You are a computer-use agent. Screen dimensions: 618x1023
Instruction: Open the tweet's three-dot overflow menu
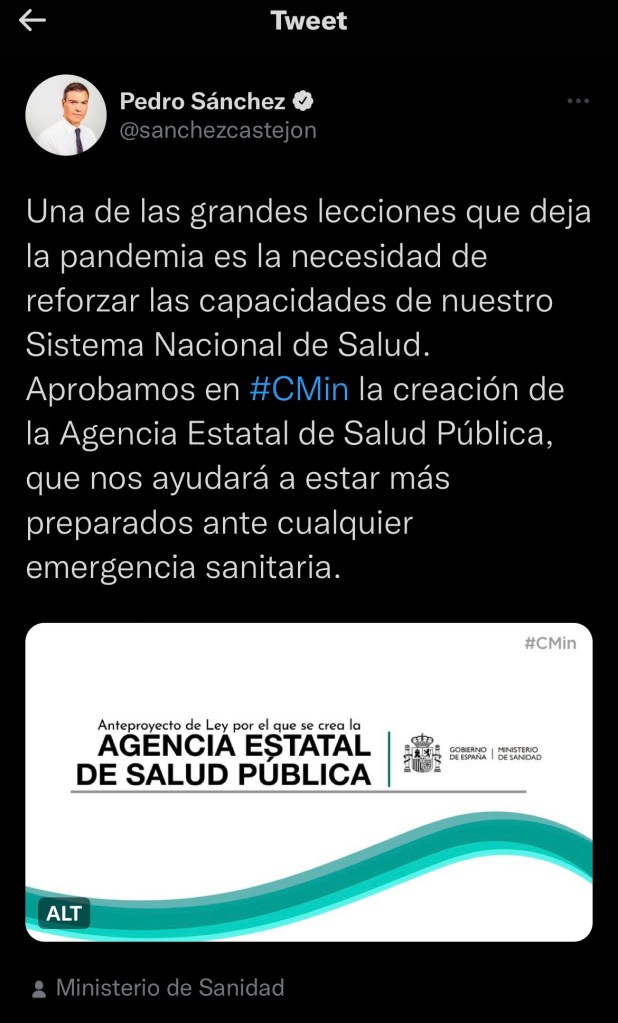tap(577, 101)
